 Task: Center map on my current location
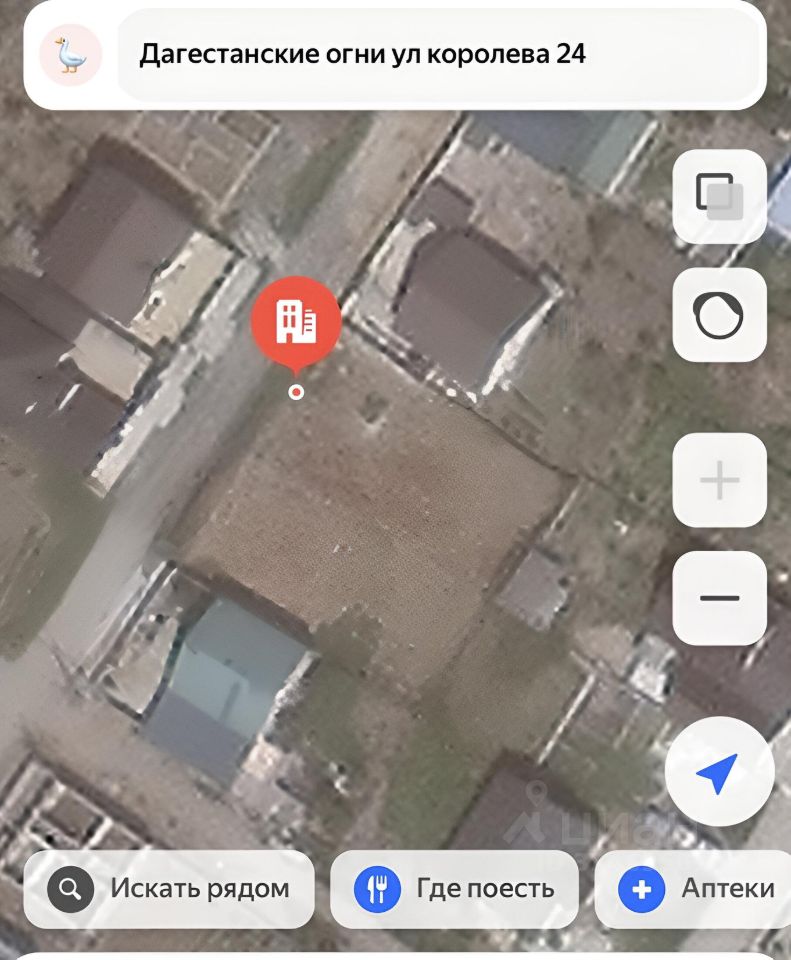718,772
